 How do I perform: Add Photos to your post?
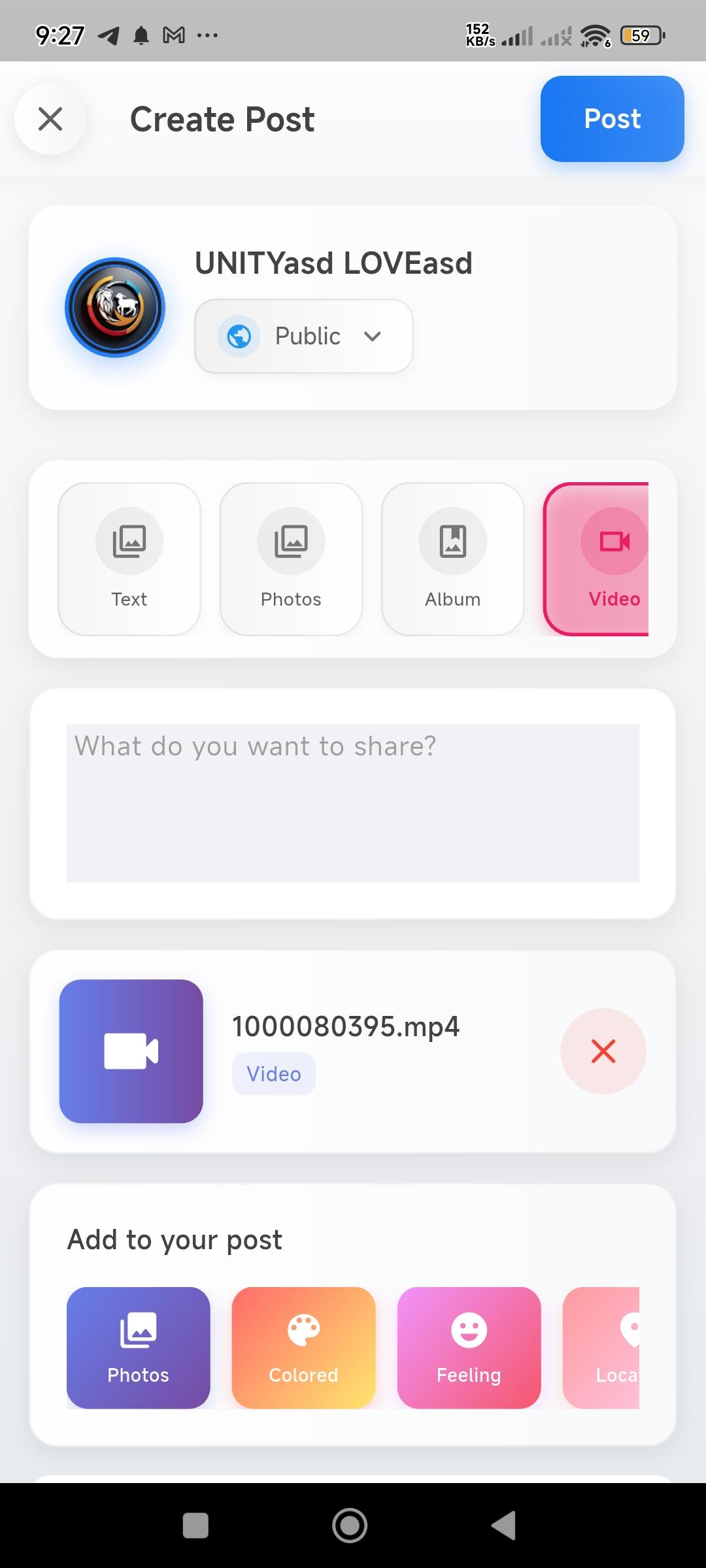pos(138,1348)
